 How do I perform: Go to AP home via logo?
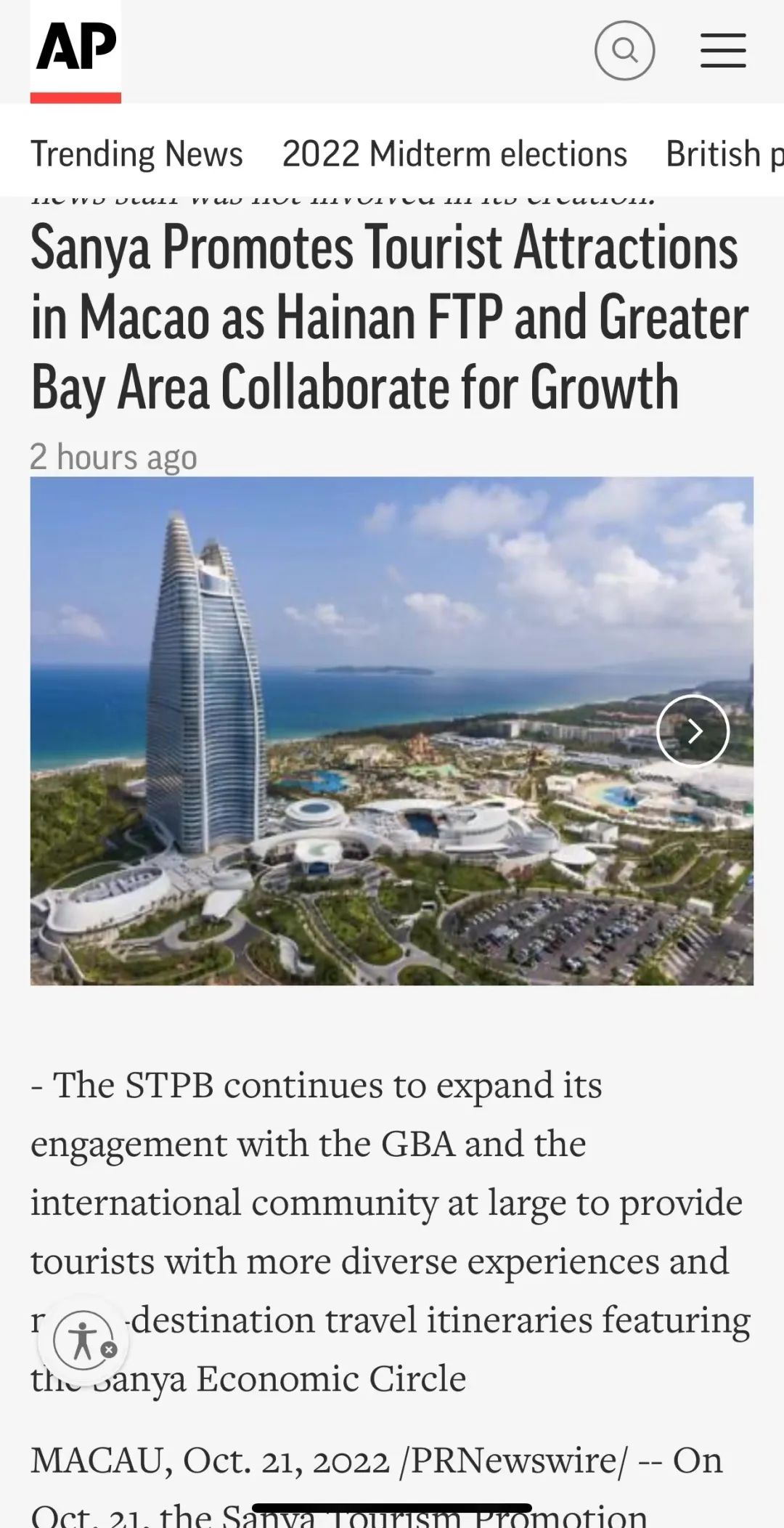tap(76, 49)
